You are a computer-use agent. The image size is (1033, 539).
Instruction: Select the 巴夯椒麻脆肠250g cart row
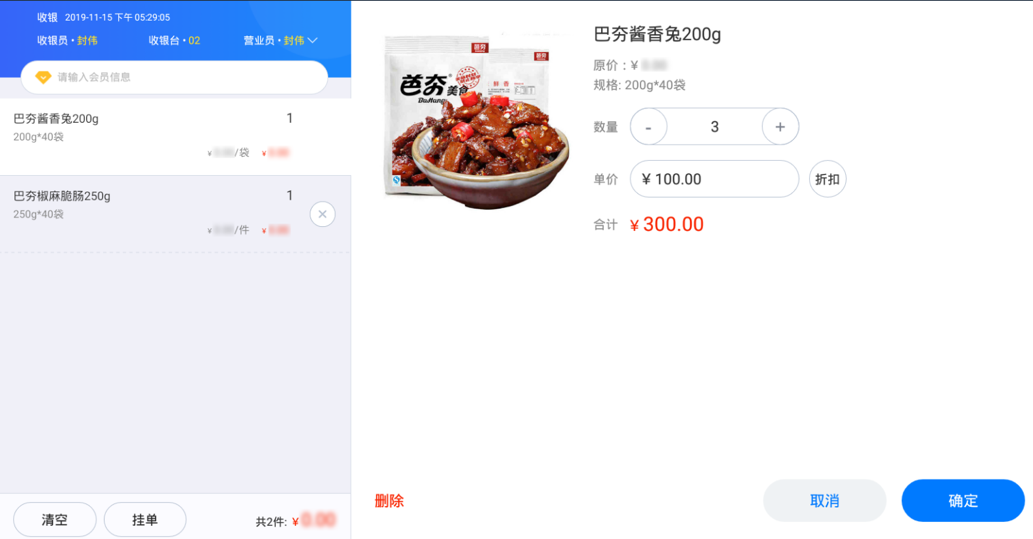click(x=150, y=212)
